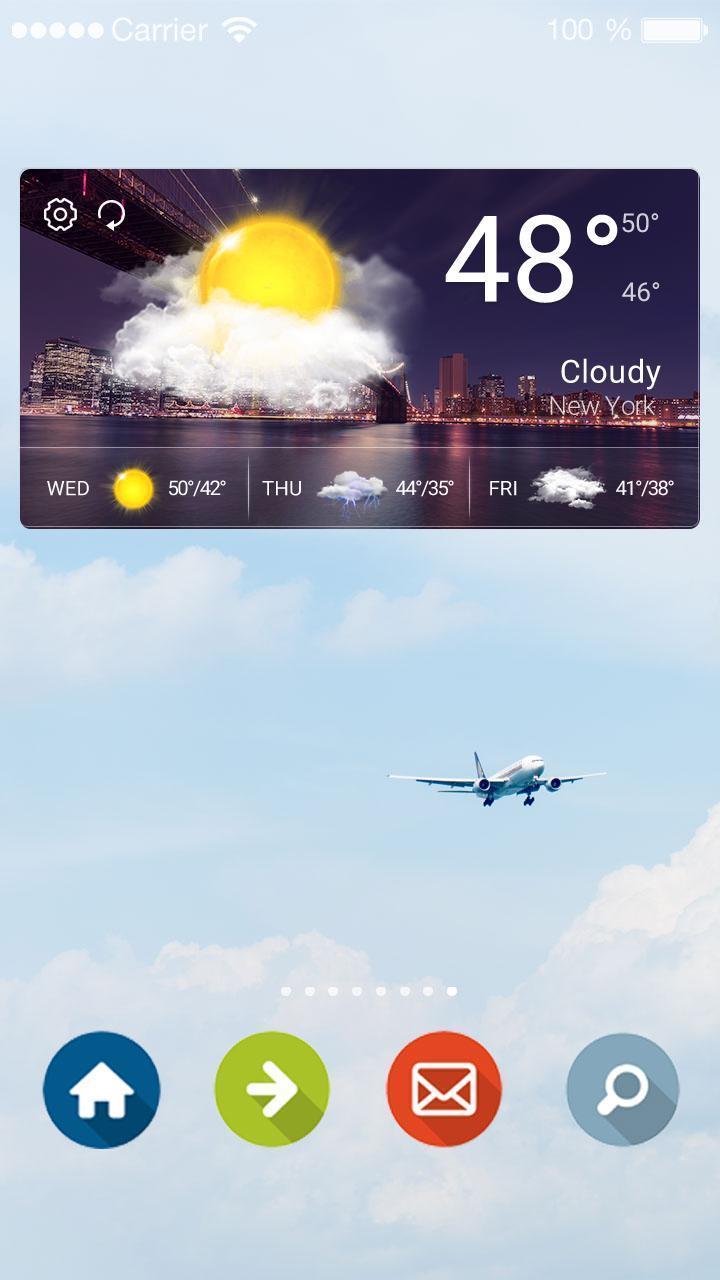Tap the green arrow dock icon
The width and height of the screenshot is (720, 1280).
[272, 1088]
